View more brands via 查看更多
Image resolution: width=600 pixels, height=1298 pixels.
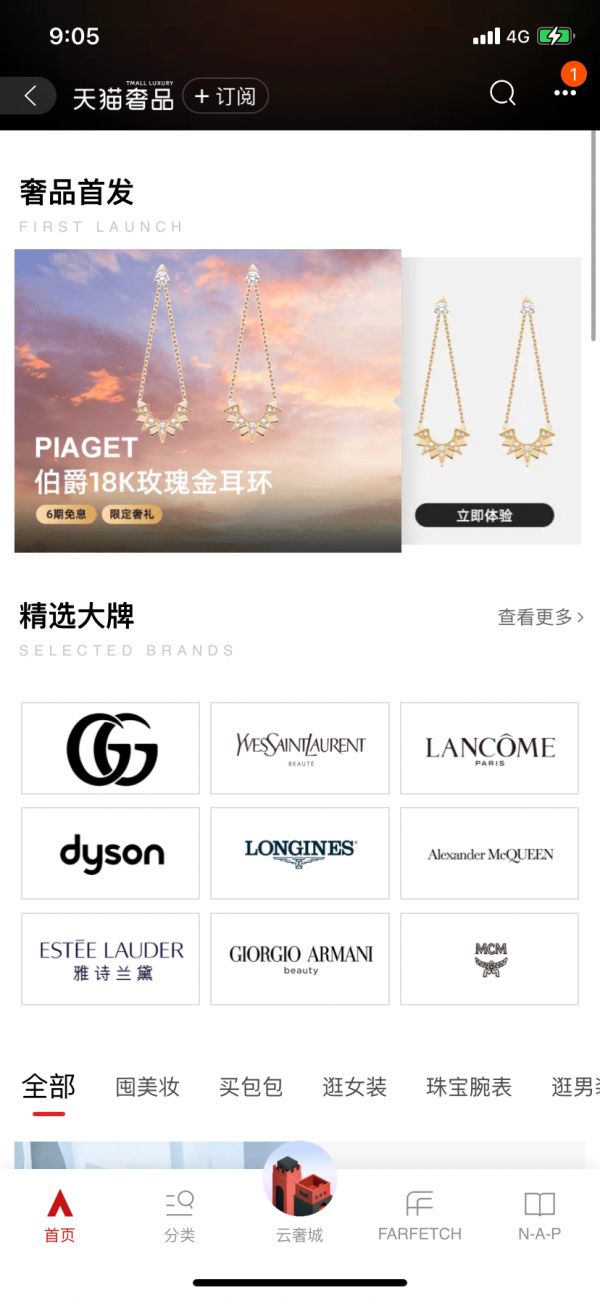(x=541, y=617)
